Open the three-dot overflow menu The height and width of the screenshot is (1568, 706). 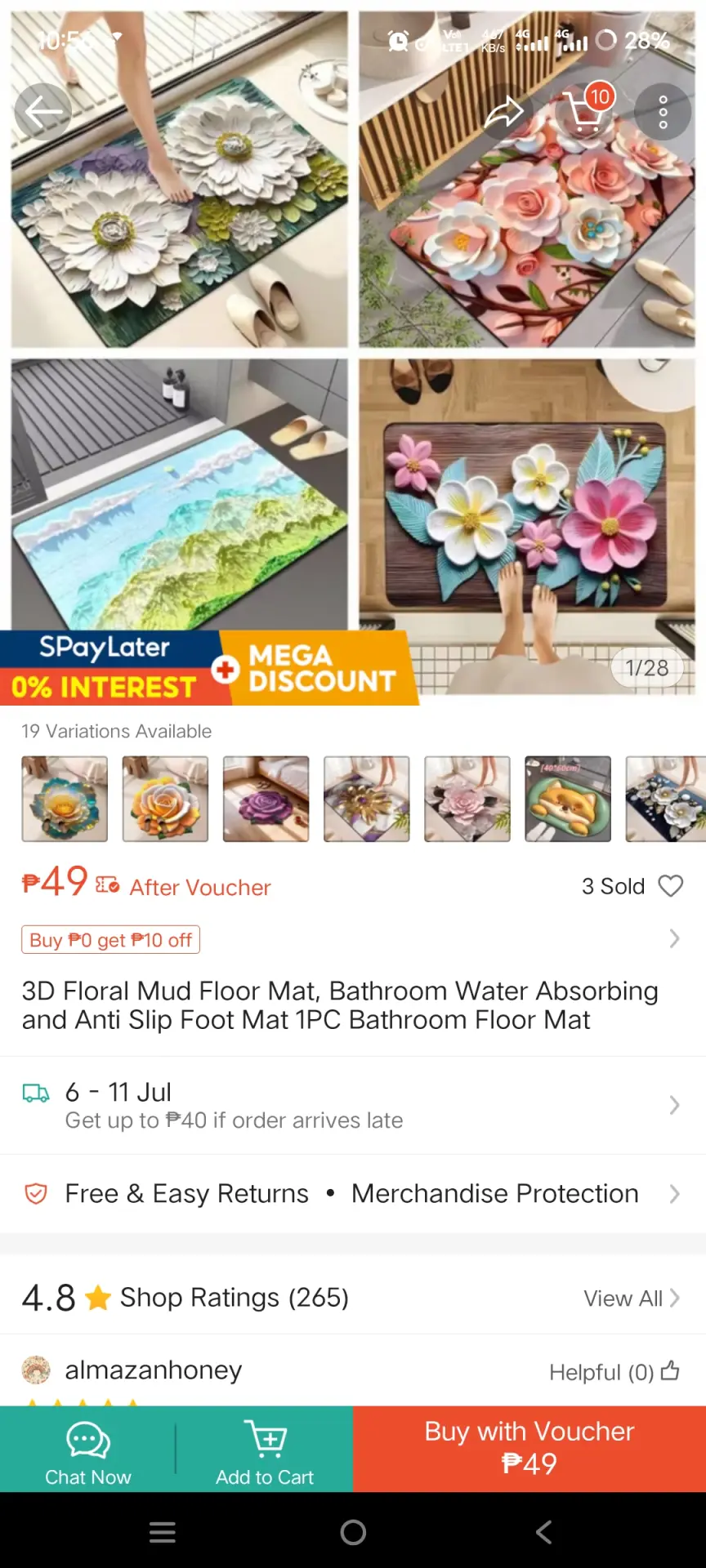[x=663, y=112]
